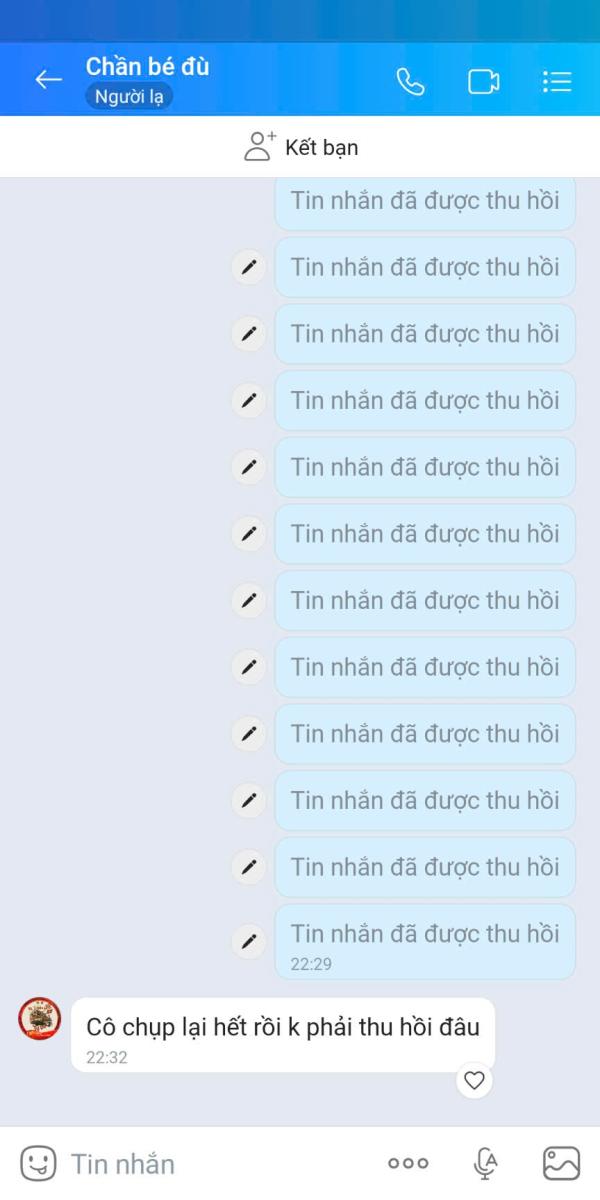Tap the pencil icon beside the 22:29 message
This screenshot has height=1200, width=600.
249,941
